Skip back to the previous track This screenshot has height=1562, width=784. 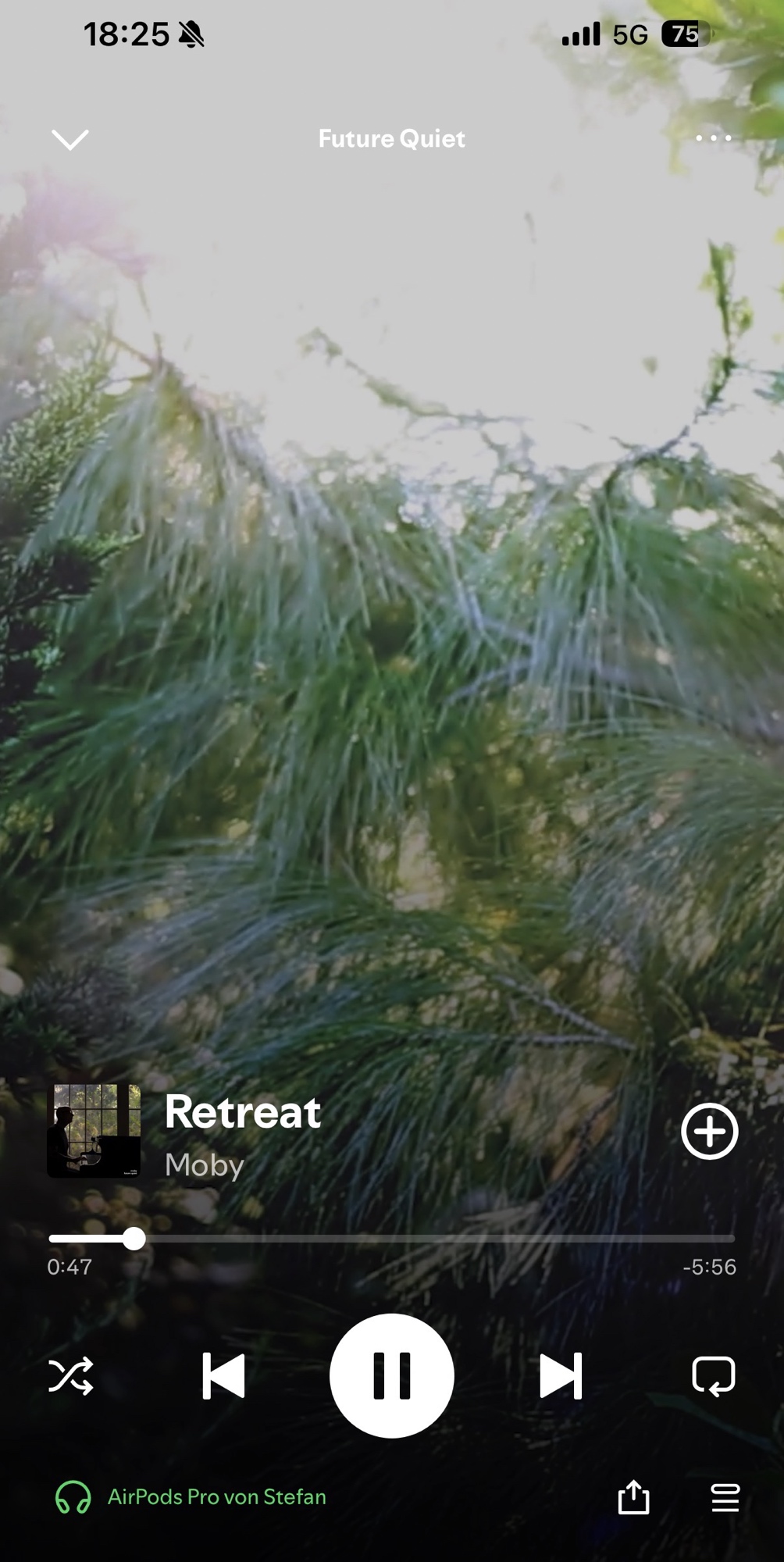coord(224,1376)
